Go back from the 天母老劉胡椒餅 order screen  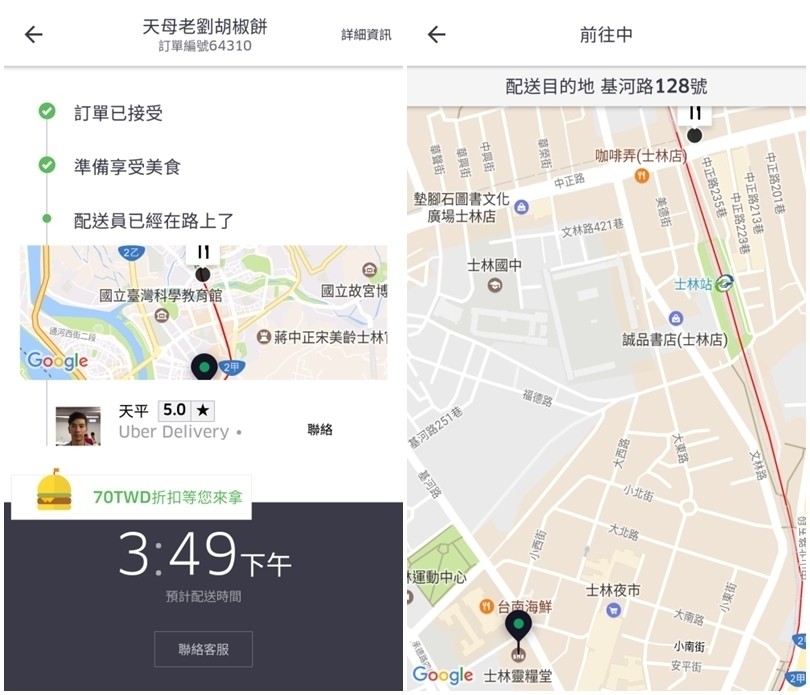(34, 35)
